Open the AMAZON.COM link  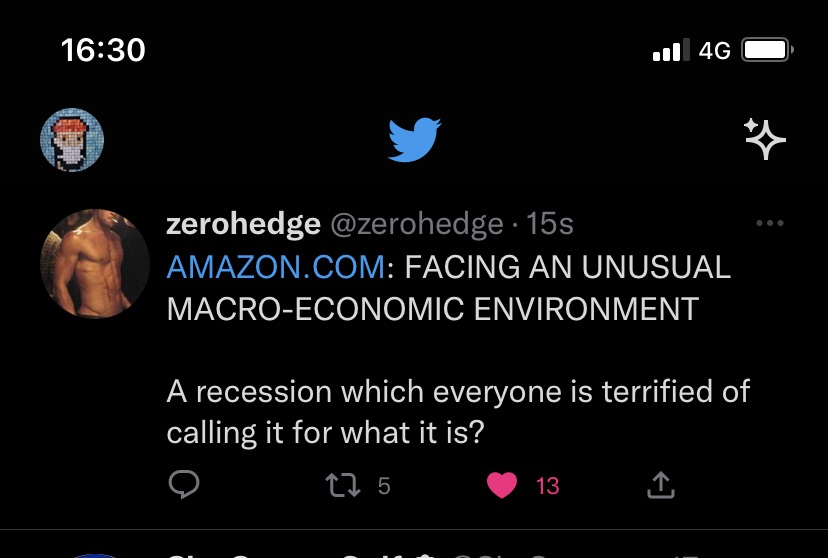[x=275, y=267]
